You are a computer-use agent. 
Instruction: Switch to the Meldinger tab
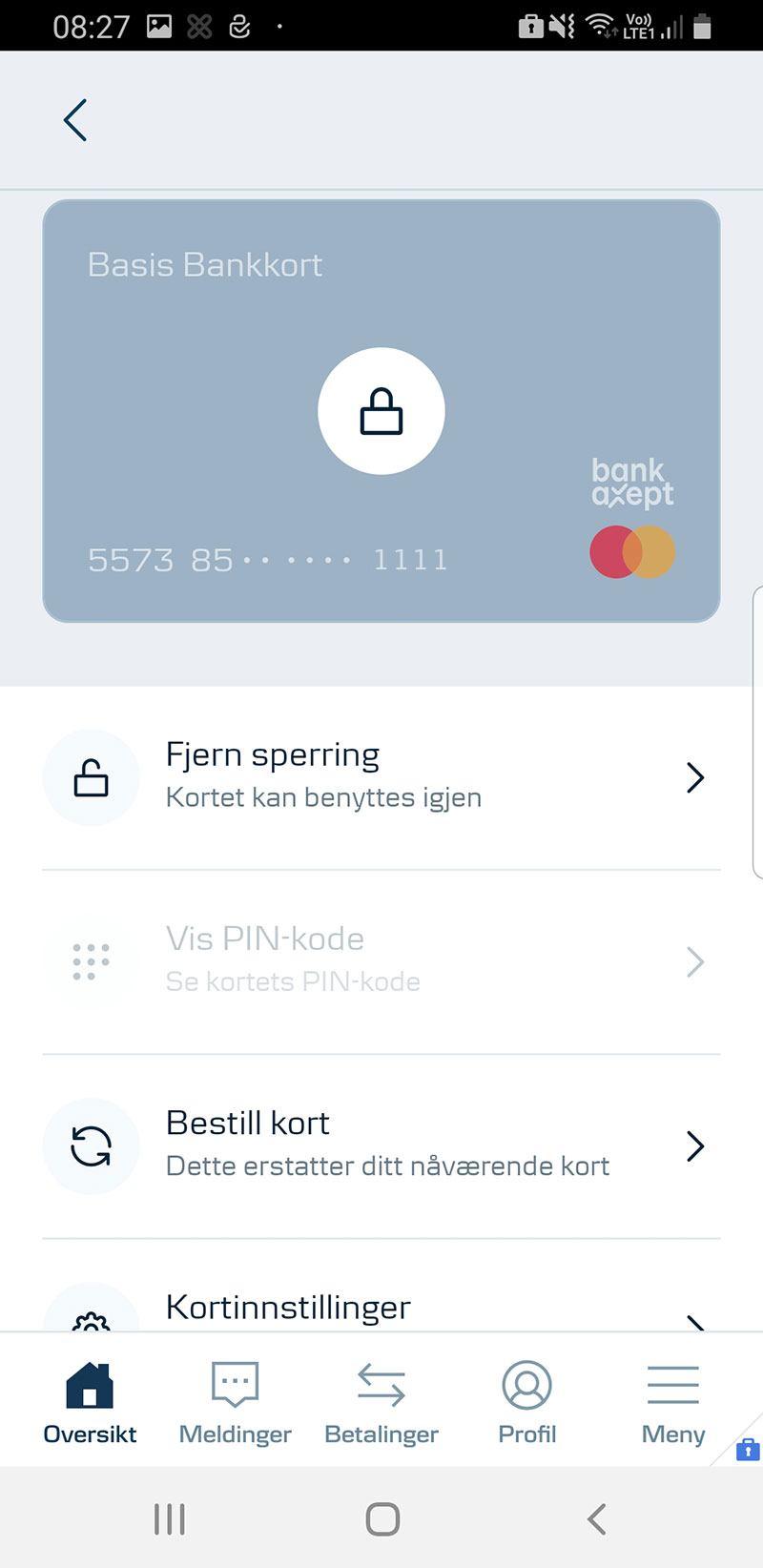click(x=235, y=1403)
